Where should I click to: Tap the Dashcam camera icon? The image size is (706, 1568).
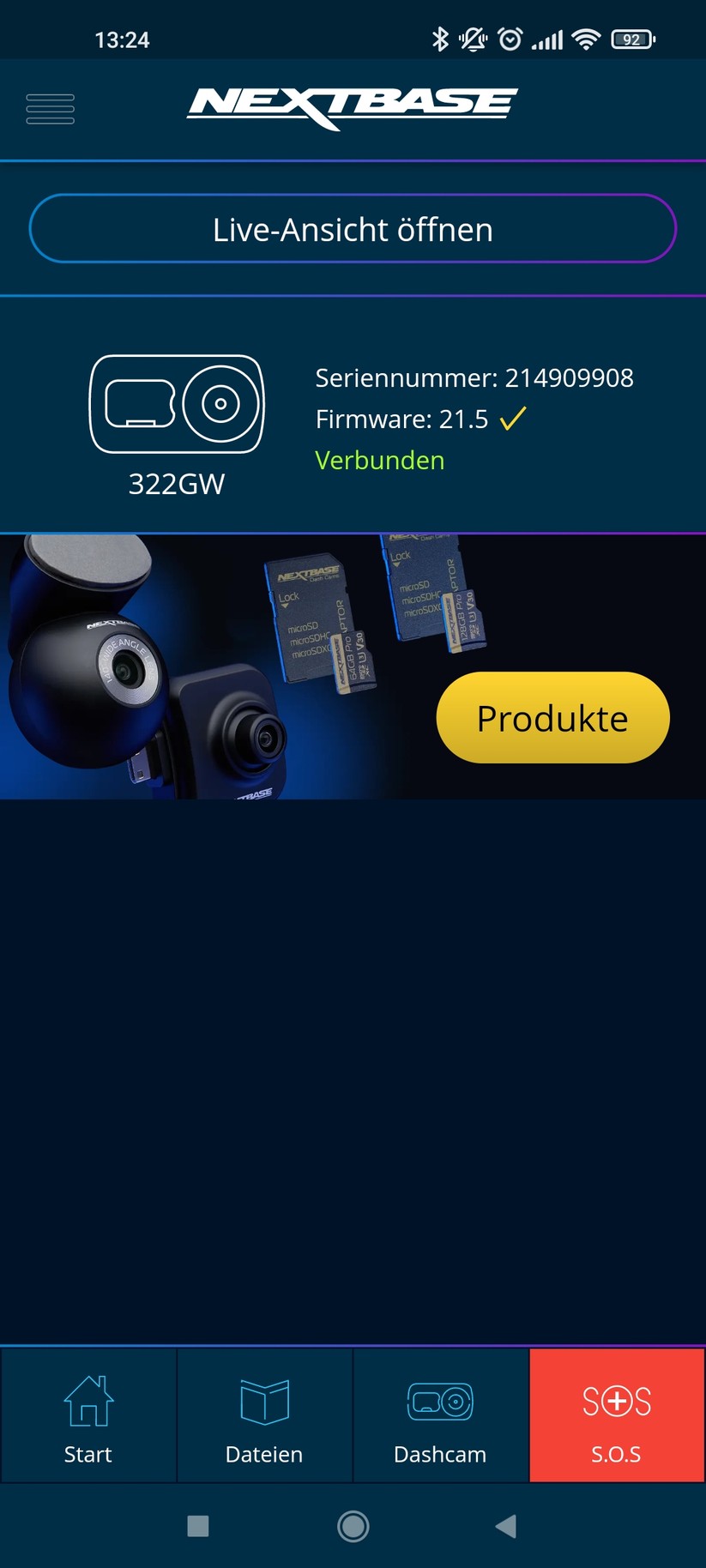click(440, 1401)
